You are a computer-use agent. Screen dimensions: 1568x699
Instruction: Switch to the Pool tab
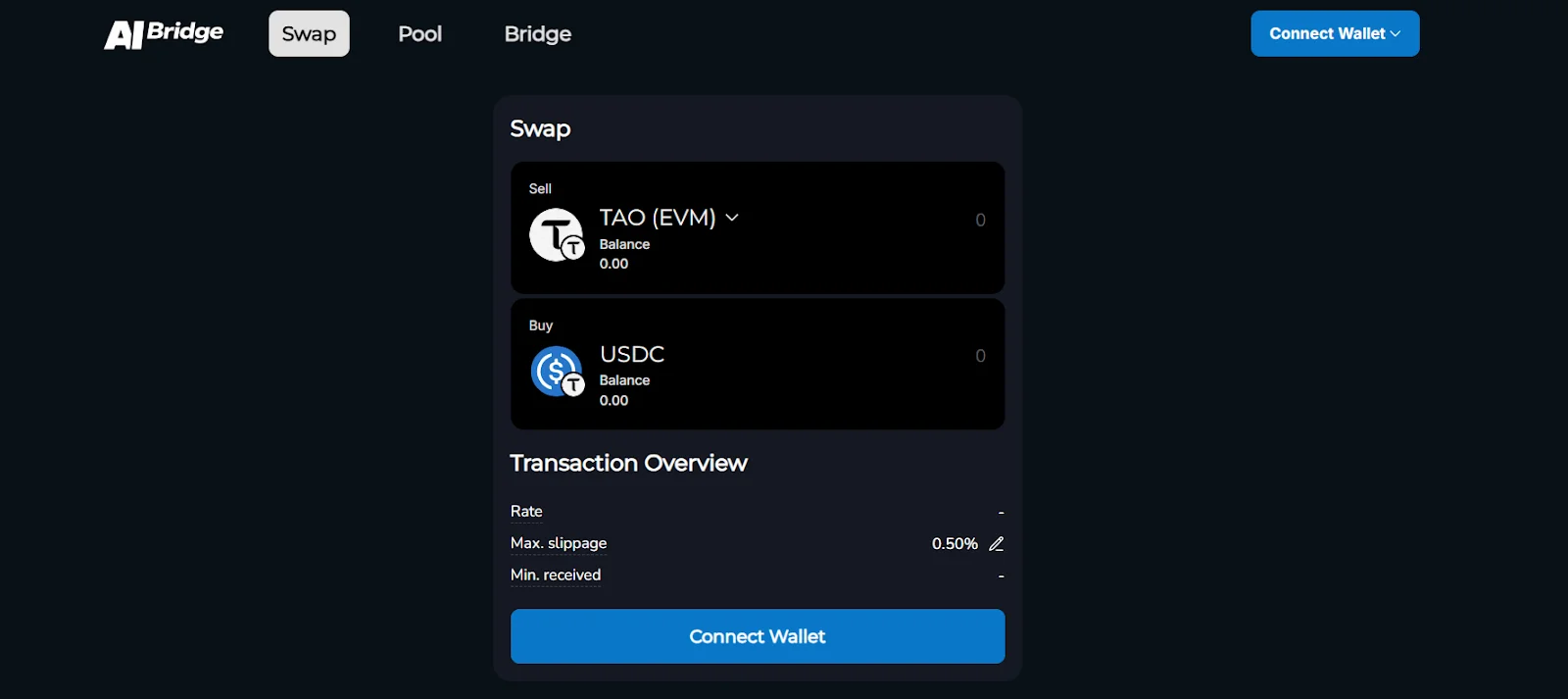pos(419,34)
